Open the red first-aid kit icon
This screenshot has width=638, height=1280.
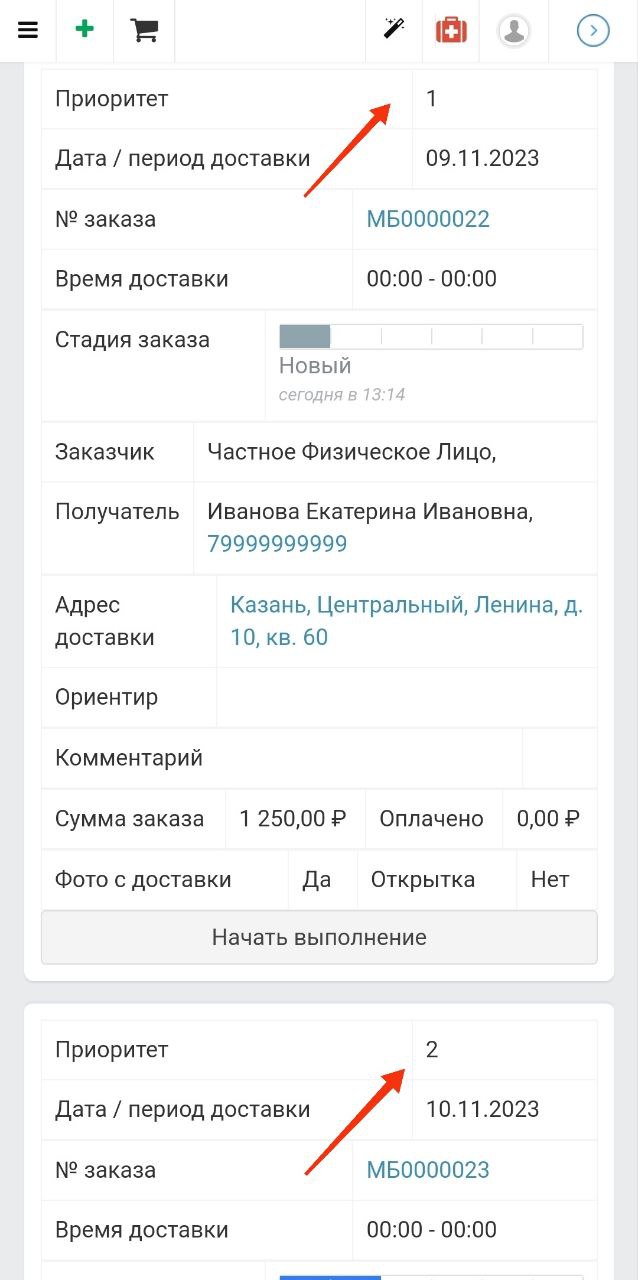pyautogui.click(x=451, y=30)
